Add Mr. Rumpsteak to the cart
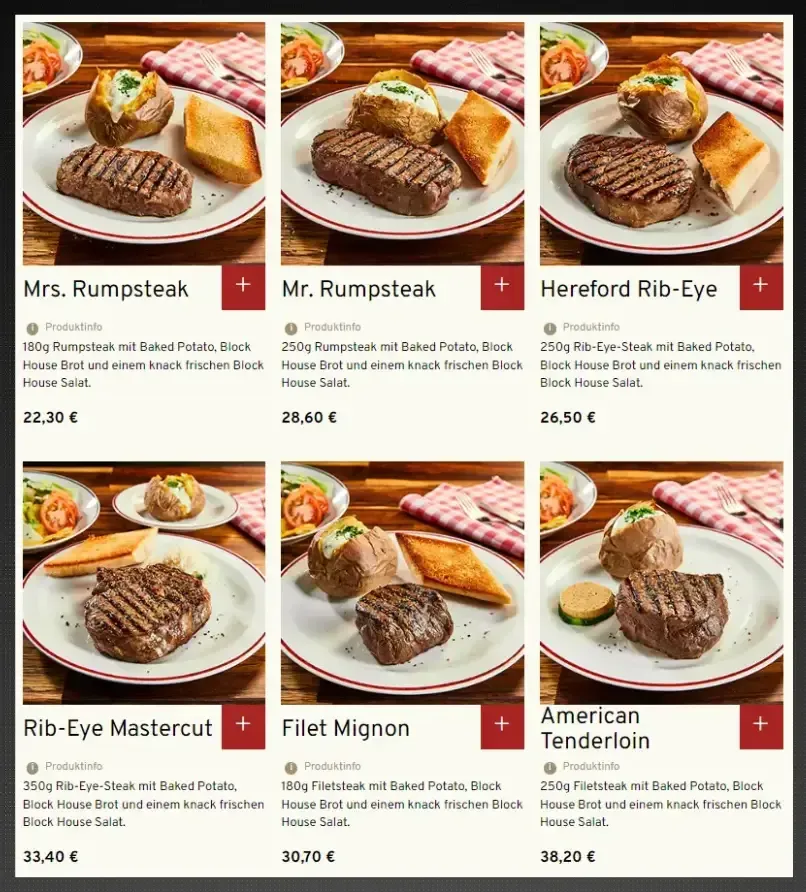 point(502,287)
